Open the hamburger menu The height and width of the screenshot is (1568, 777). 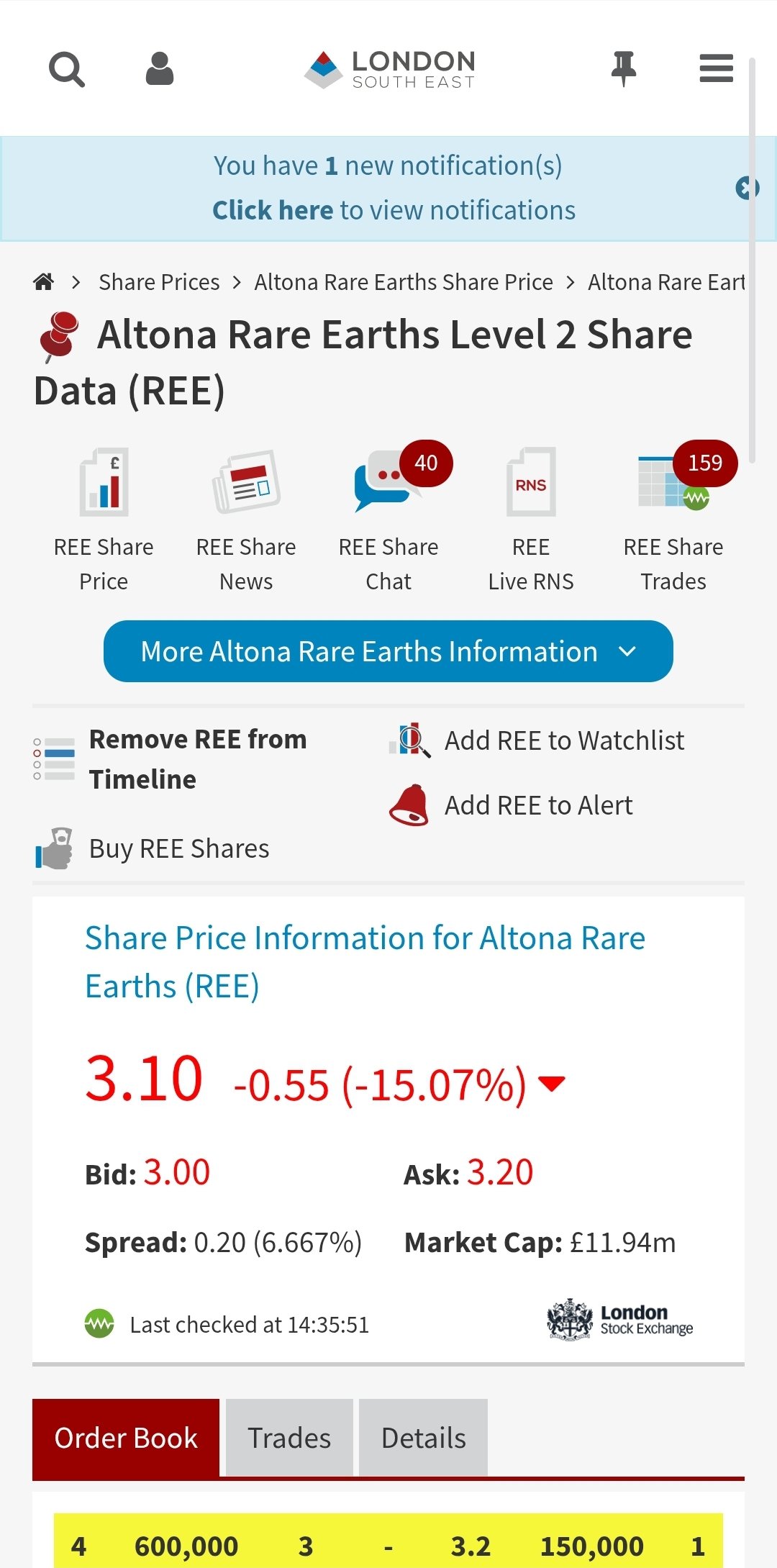pyautogui.click(x=716, y=69)
